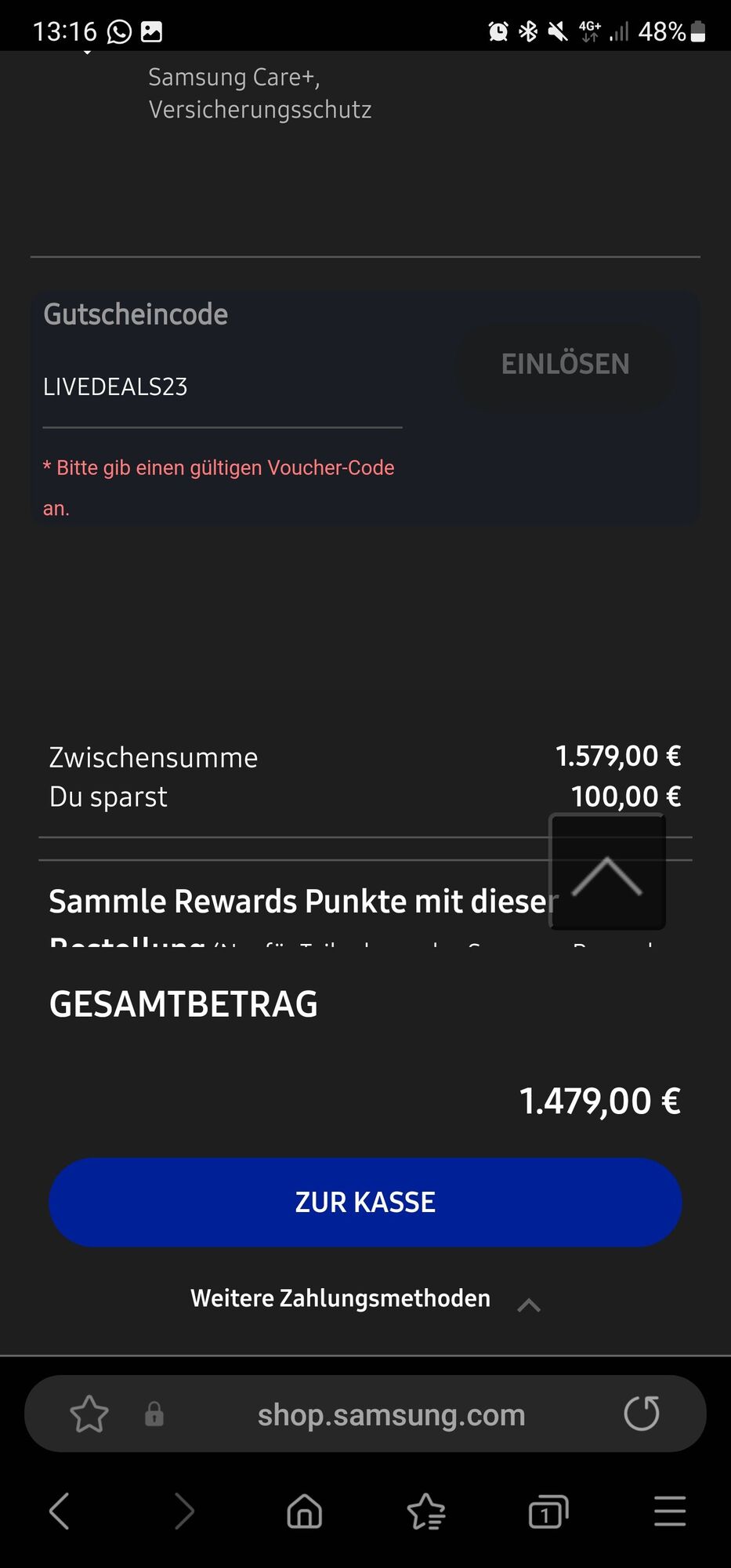Show open browser tabs

548,1511
